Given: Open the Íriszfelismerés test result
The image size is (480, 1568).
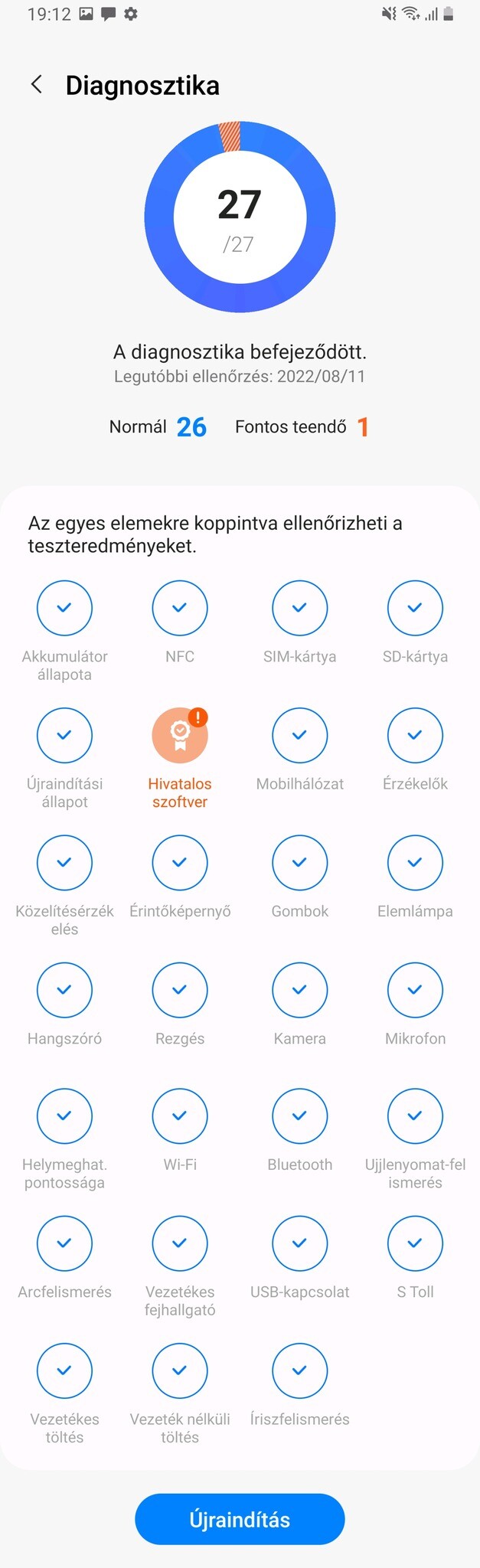Looking at the screenshot, I should click(x=299, y=1370).
